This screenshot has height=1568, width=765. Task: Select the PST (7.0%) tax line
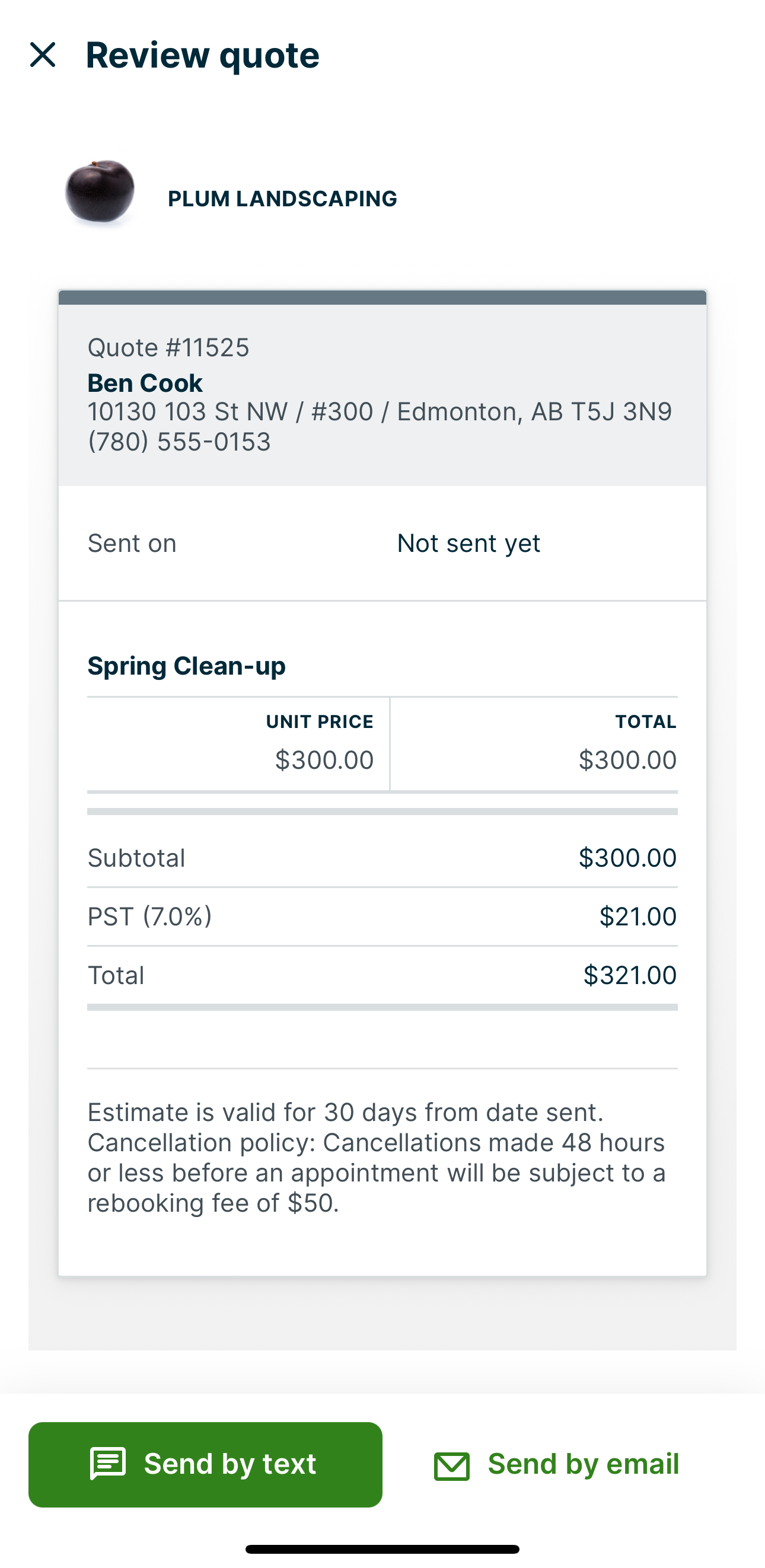tap(148, 916)
